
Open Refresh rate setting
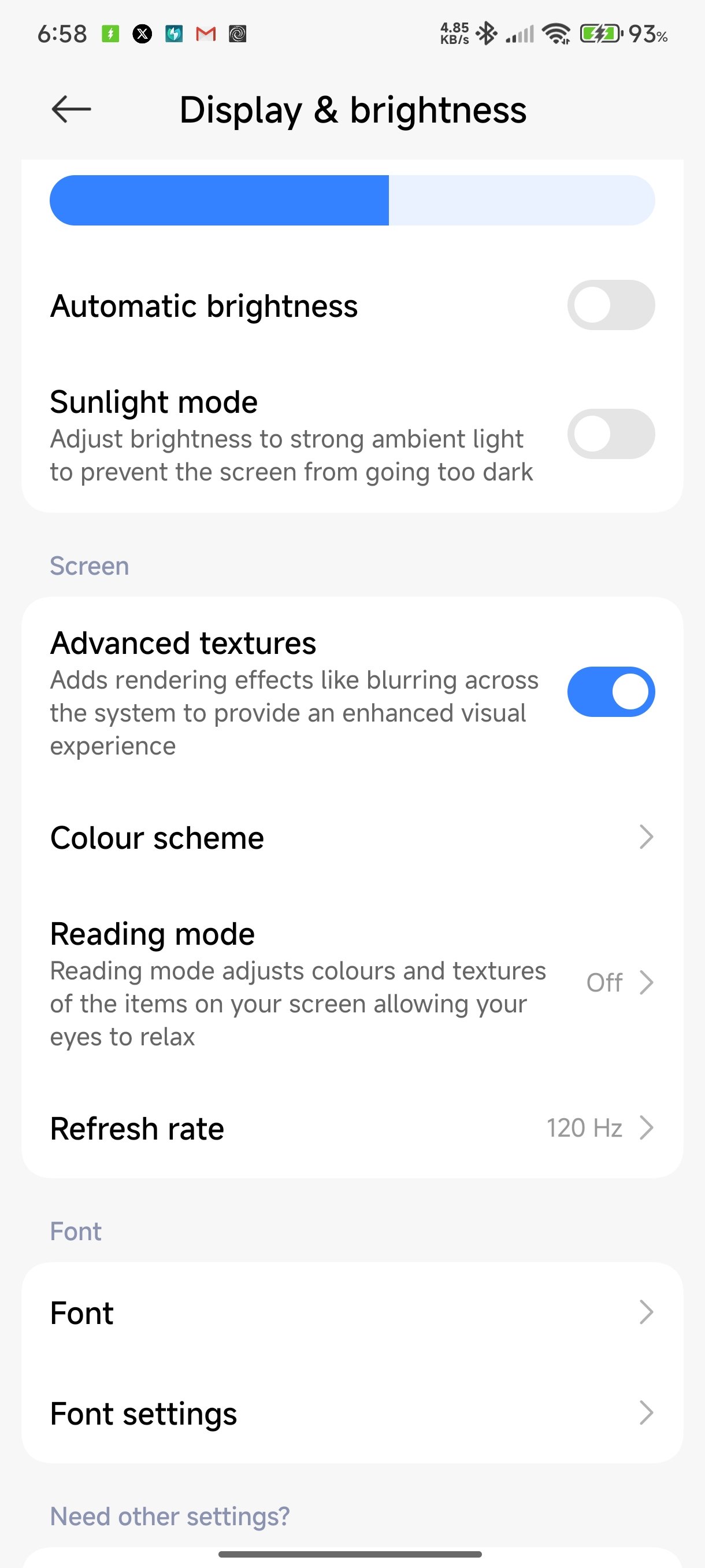(x=352, y=1128)
